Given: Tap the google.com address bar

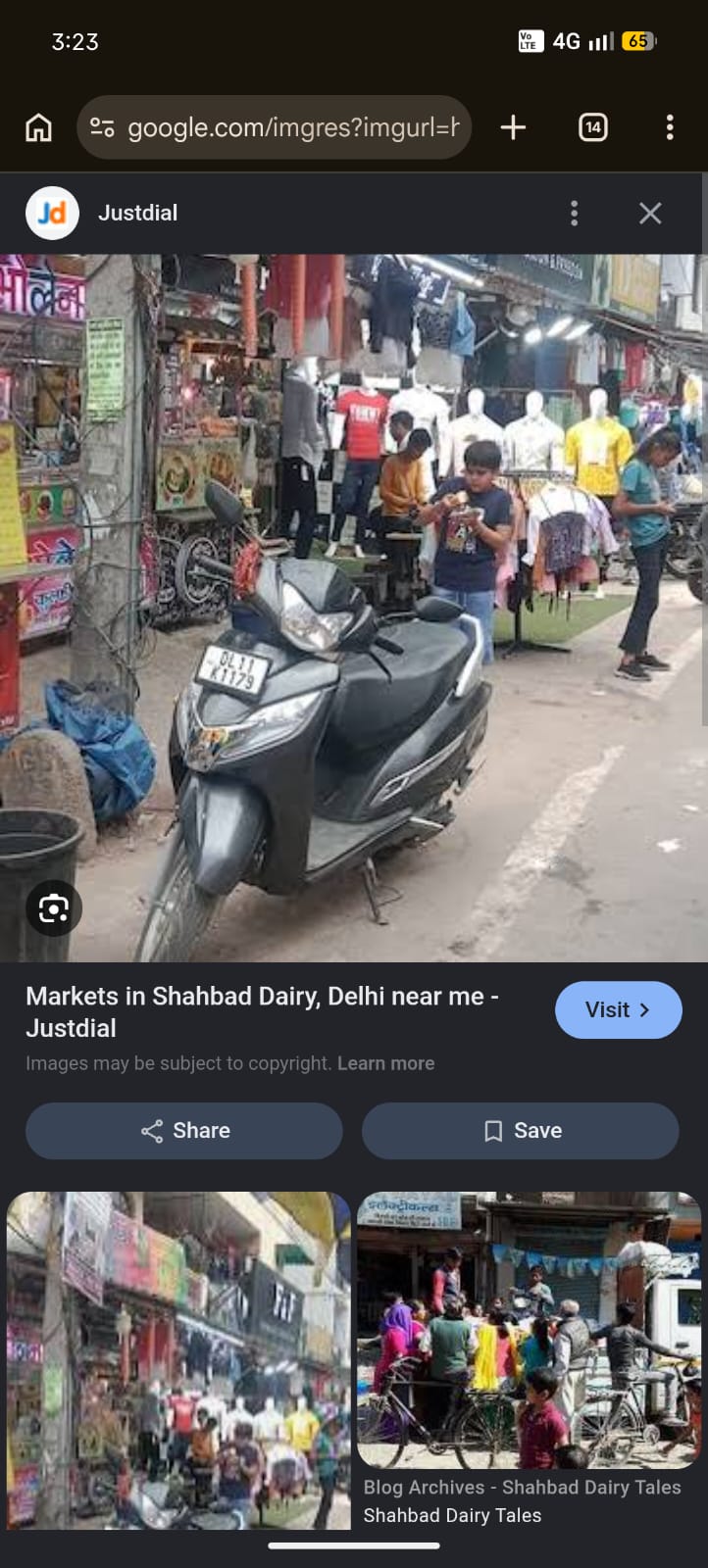Looking at the screenshot, I should [x=274, y=127].
